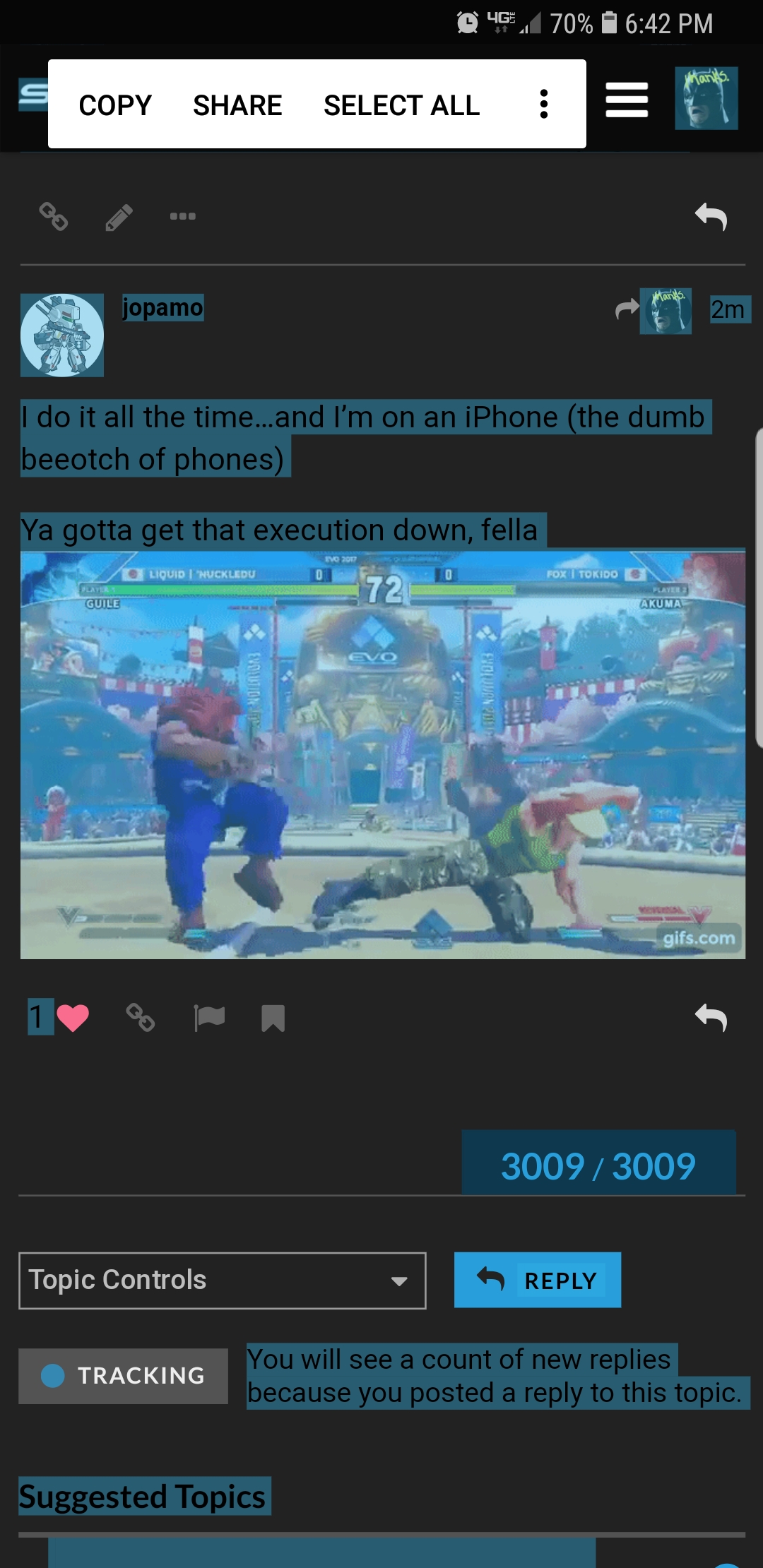763x1568 pixels.
Task: Open my profile avatar in the header
Action: click(x=706, y=98)
